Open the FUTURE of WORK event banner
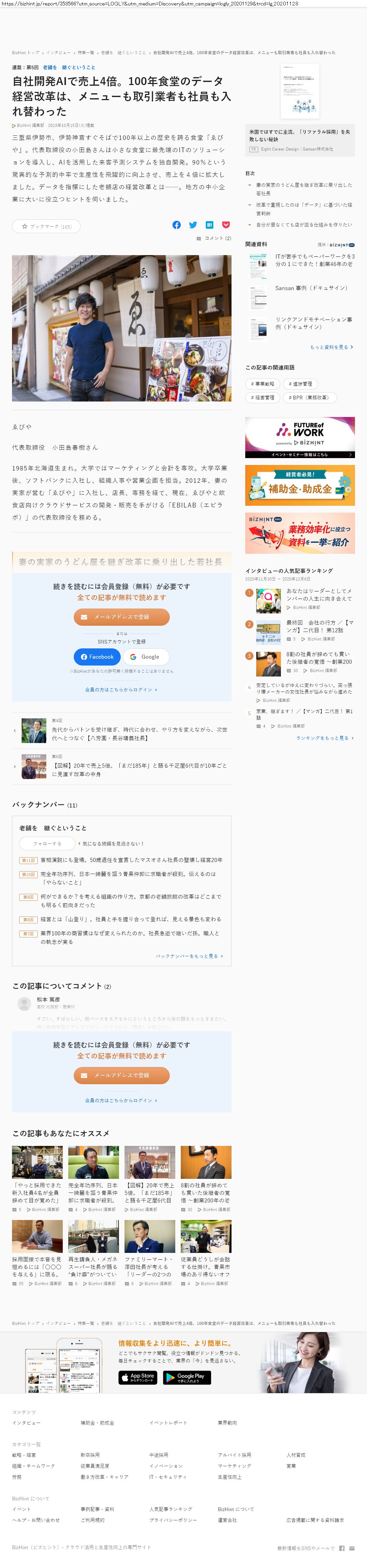This screenshot has height=1568, width=367. point(299,437)
